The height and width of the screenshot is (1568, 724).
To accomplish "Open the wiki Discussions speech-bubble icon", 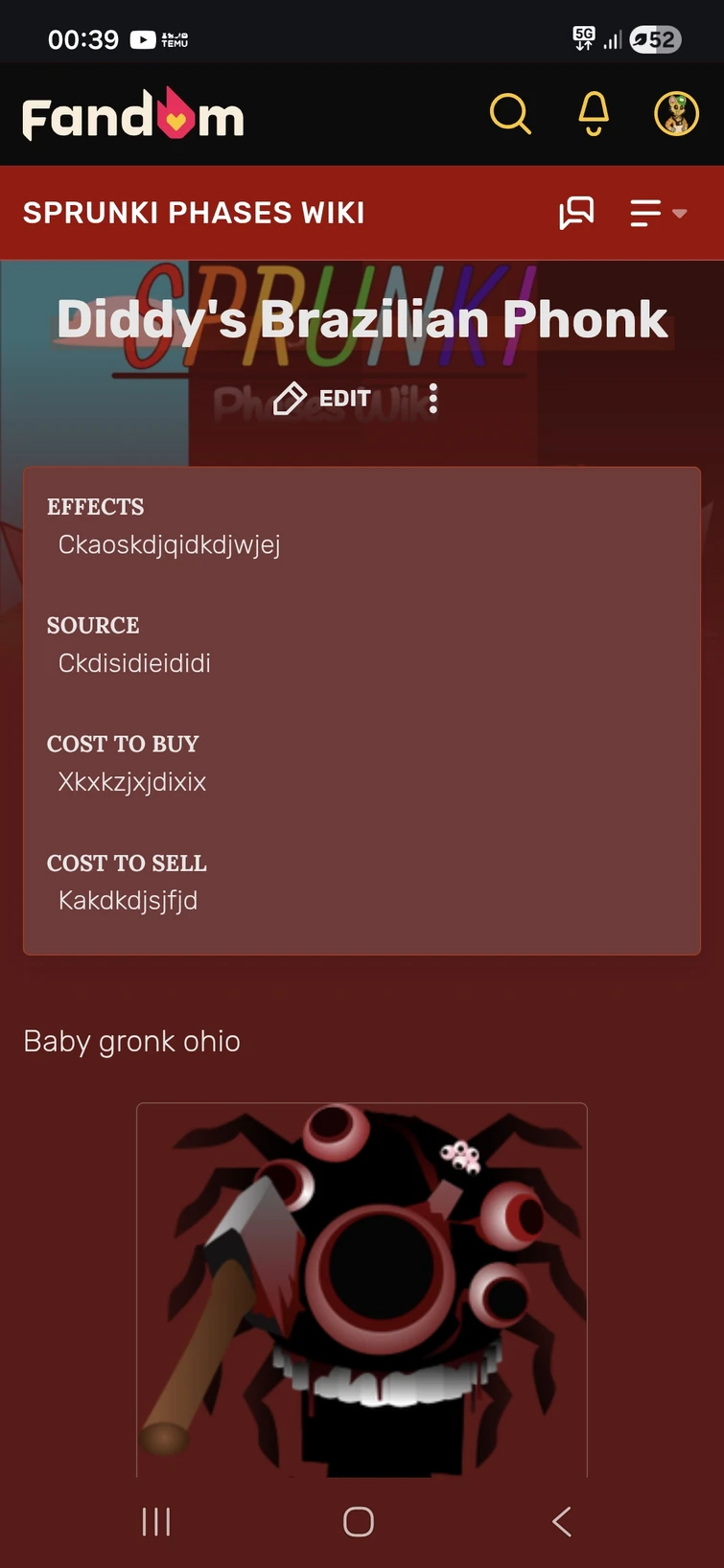I will point(578,213).
